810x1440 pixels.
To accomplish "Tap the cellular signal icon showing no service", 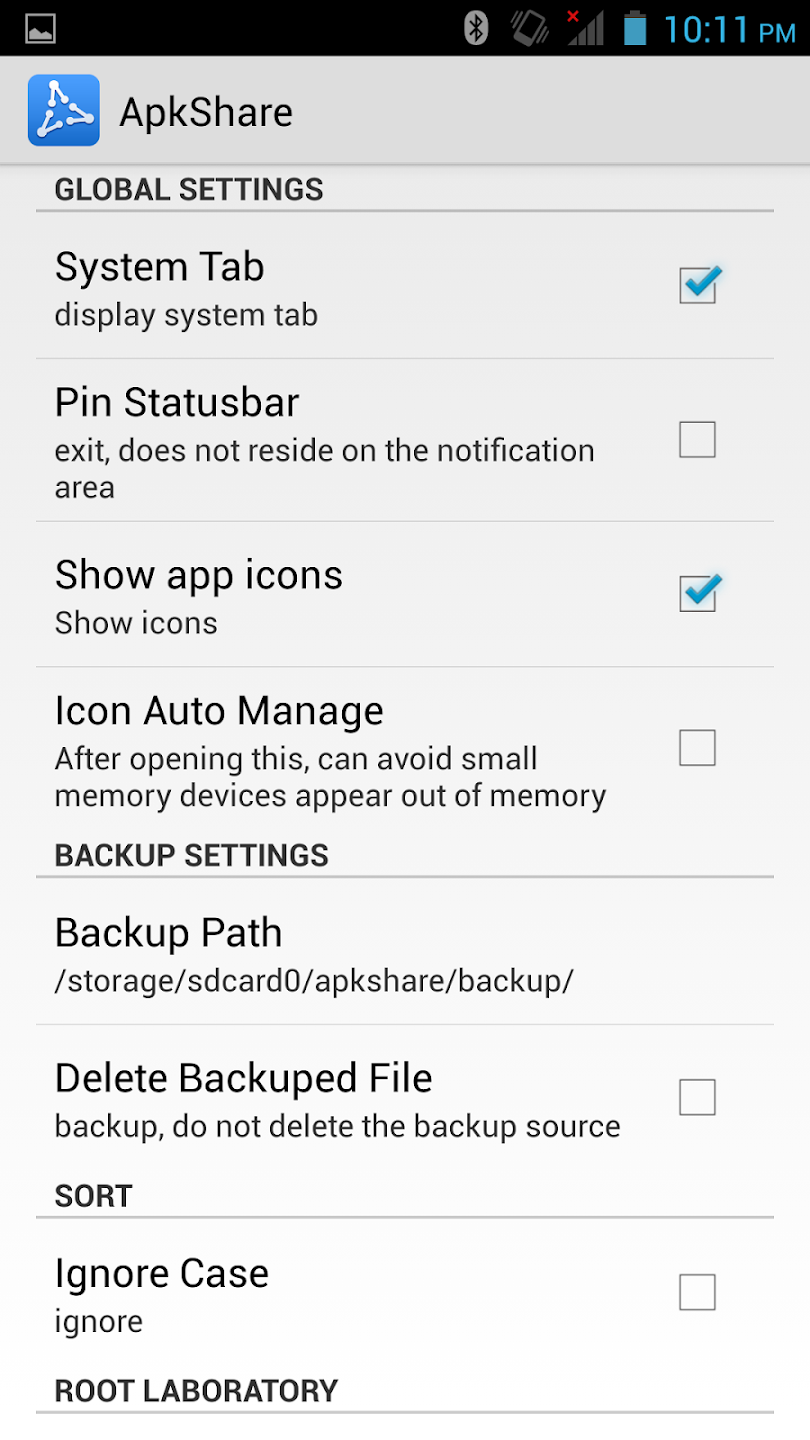I will pos(585,29).
